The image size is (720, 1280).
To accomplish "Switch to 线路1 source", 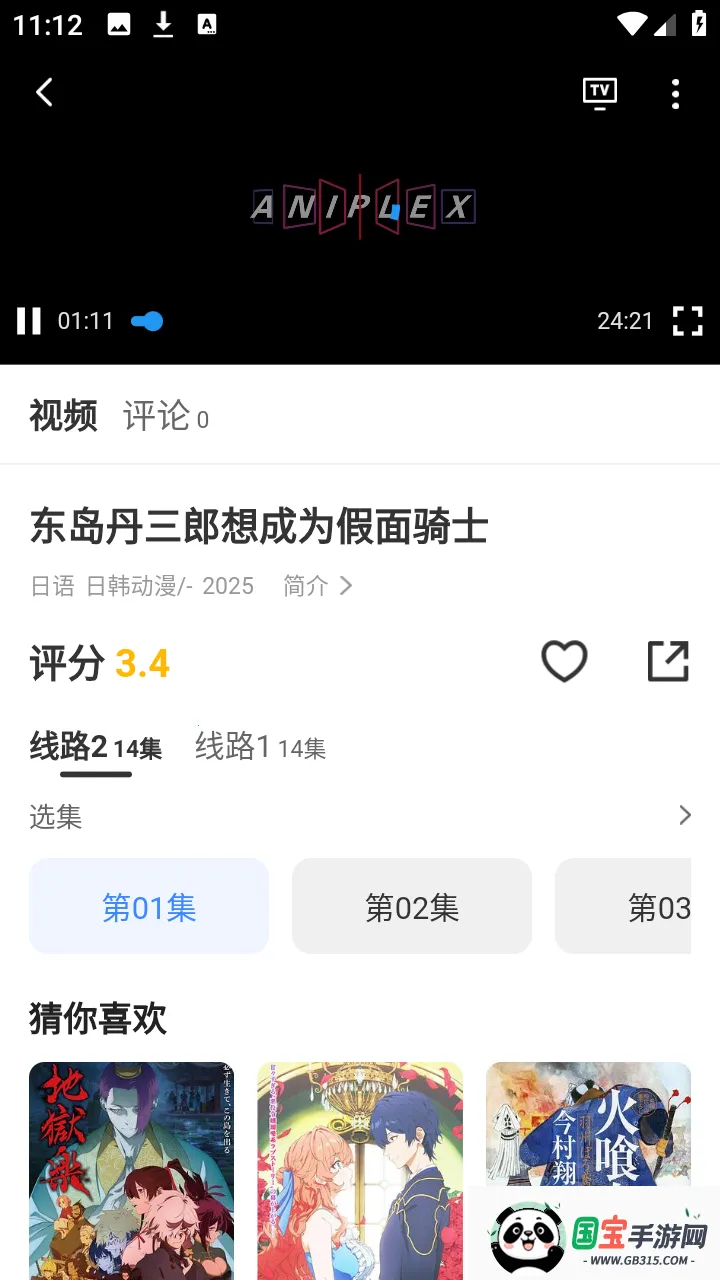I will click(260, 747).
